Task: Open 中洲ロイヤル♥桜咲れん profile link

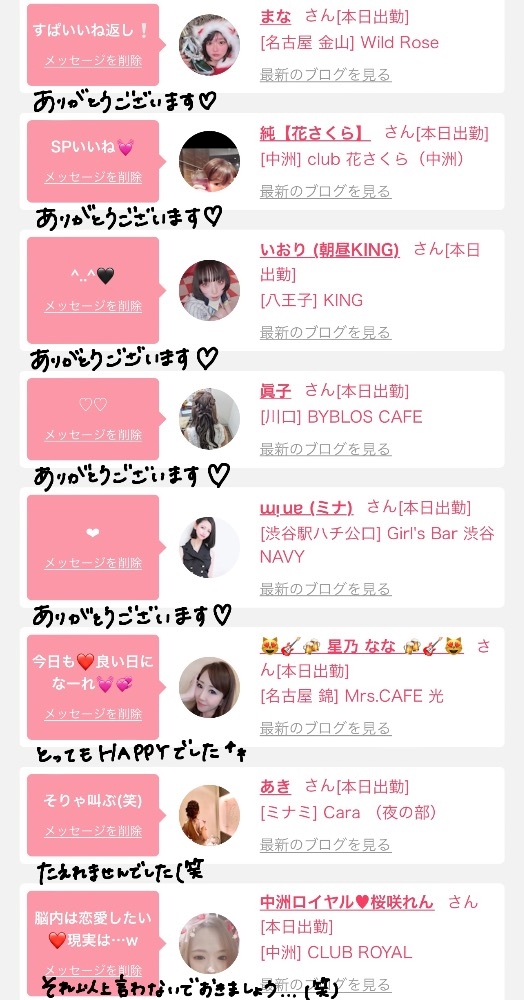Action: 347,902
